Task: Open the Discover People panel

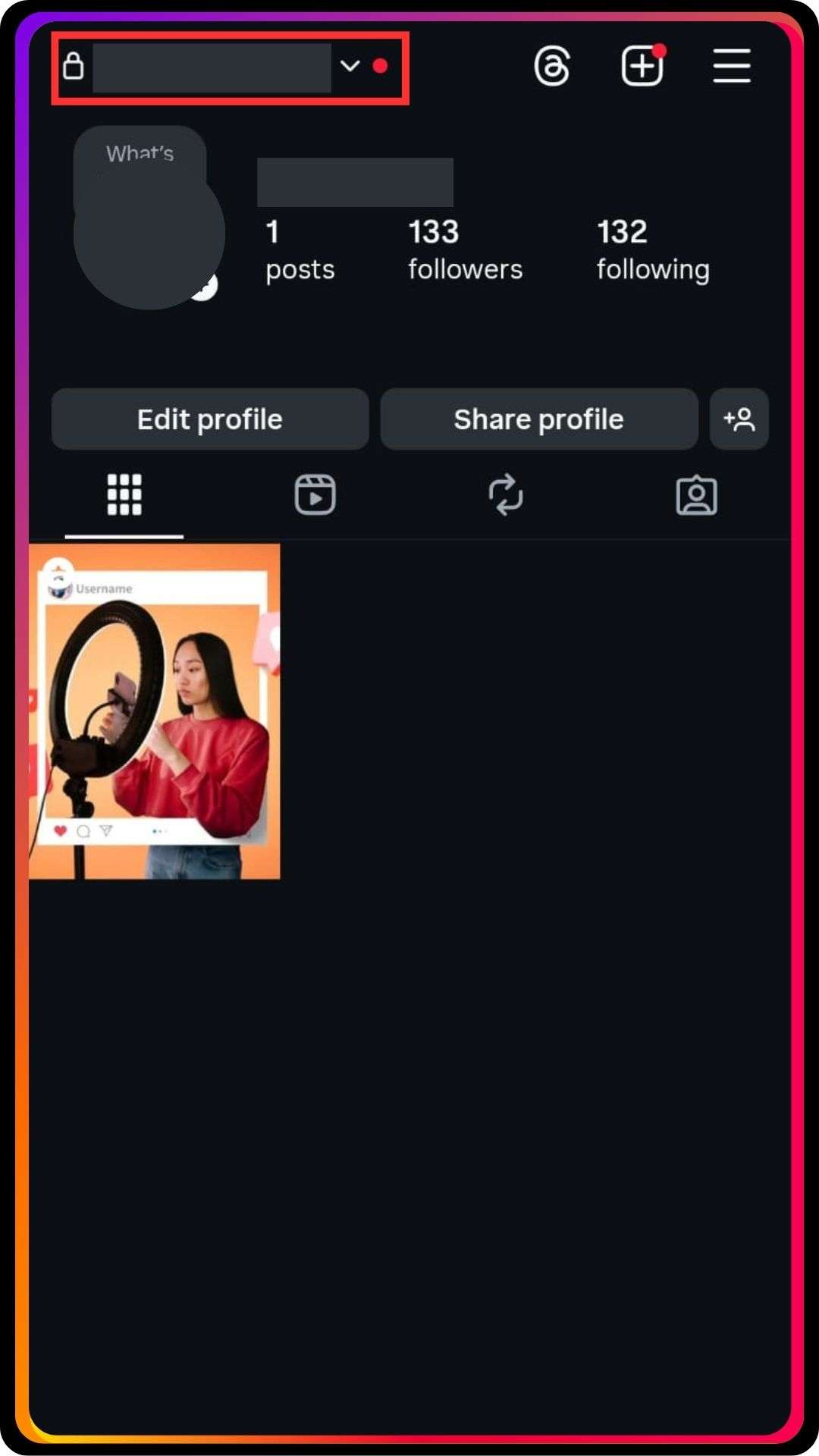Action: [739, 419]
